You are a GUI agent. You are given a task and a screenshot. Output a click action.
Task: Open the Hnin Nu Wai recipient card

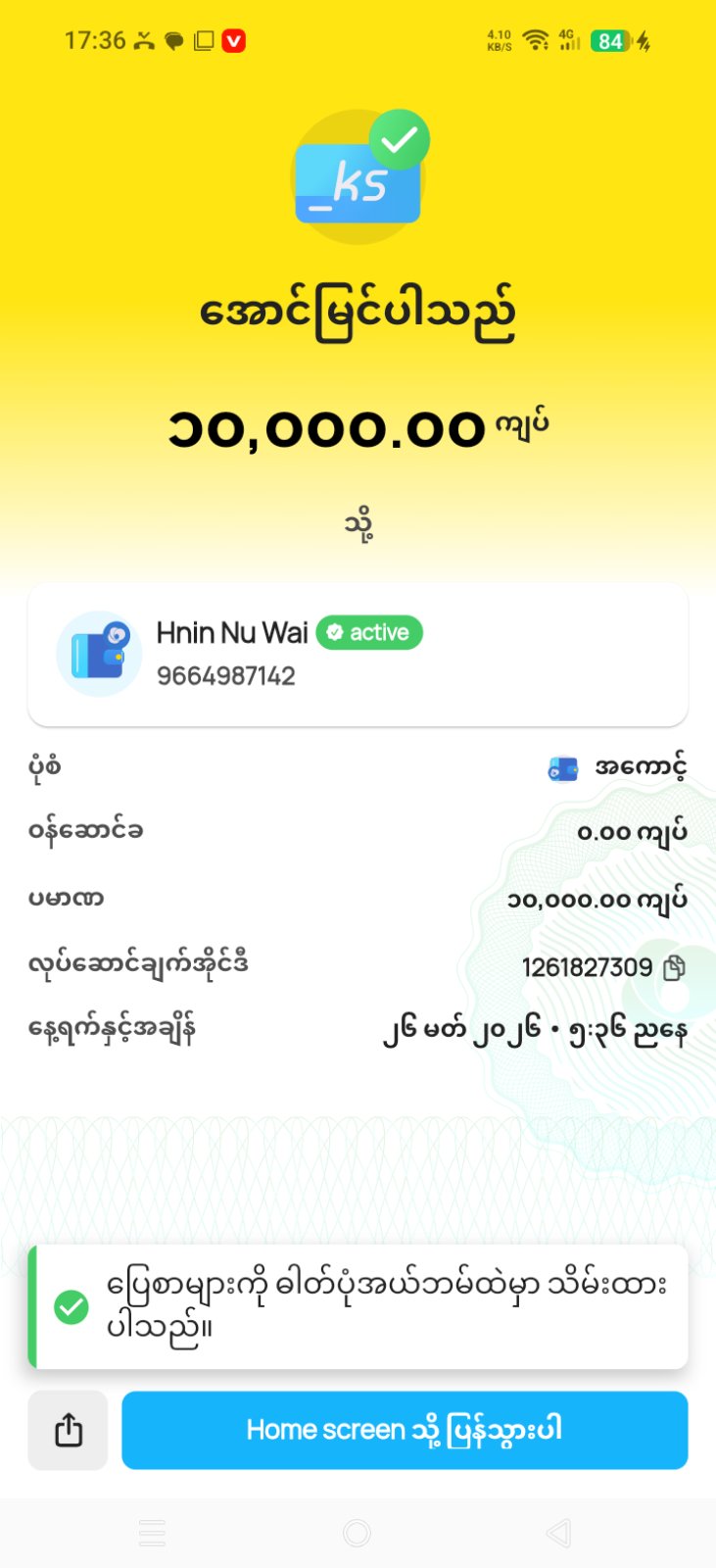pos(358,655)
